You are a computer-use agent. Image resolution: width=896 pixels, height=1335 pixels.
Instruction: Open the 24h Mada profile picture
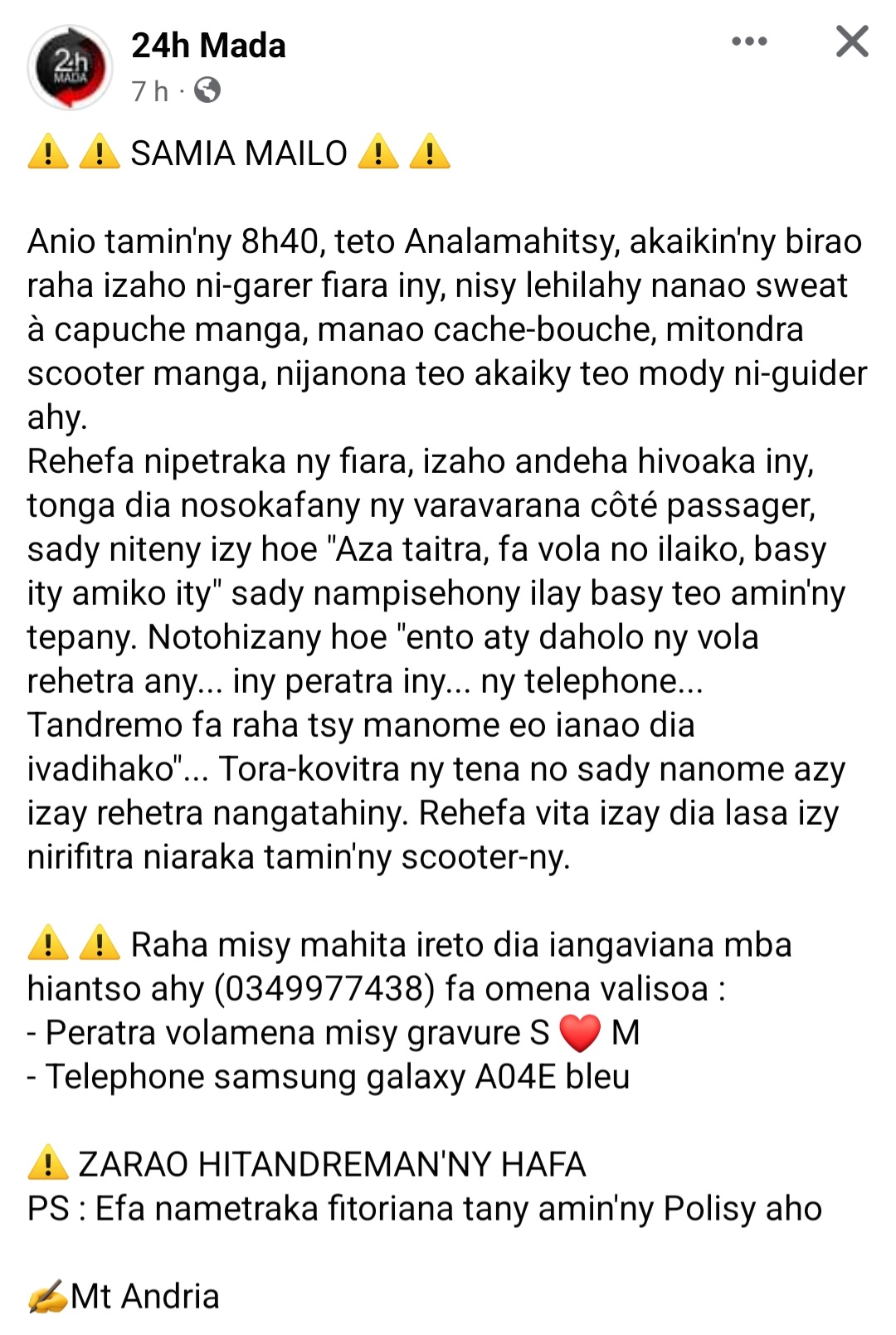(x=70, y=68)
